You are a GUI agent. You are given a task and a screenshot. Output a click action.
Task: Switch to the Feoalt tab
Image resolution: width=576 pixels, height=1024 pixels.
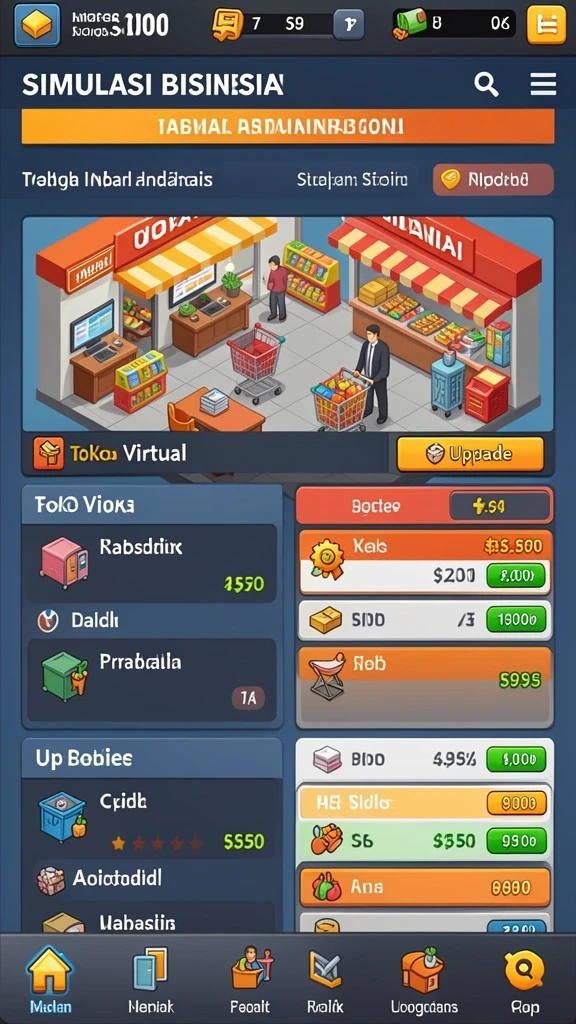pyautogui.click(x=250, y=978)
